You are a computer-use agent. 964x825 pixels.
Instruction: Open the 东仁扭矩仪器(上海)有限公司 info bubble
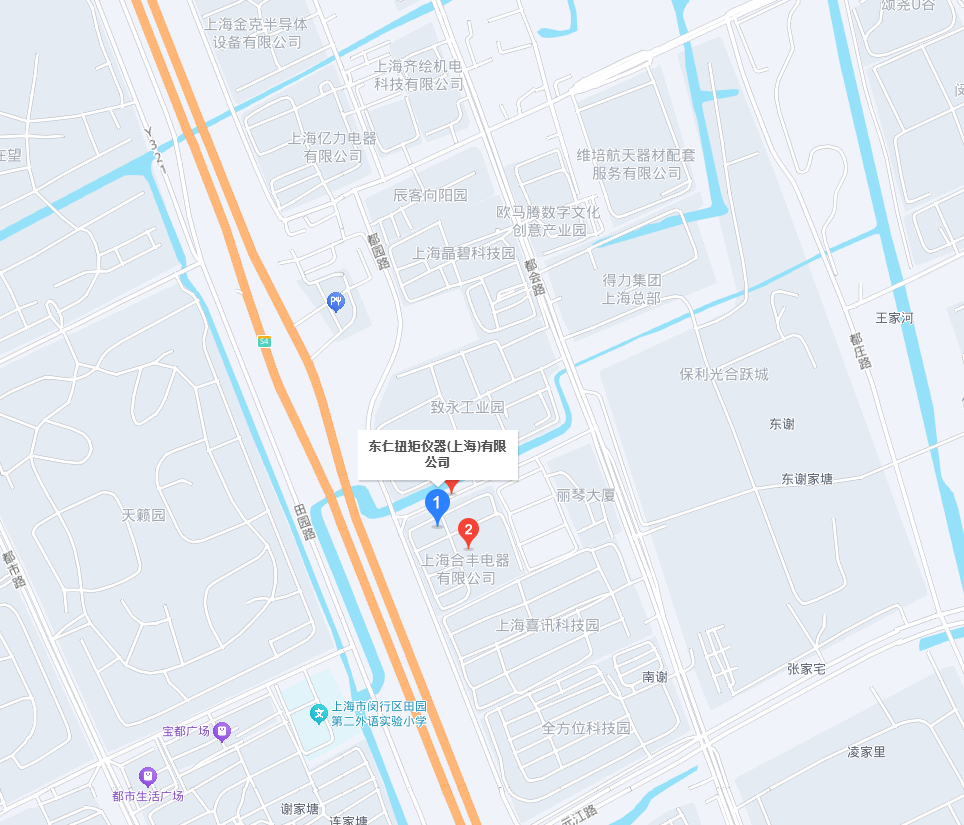click(x=438, y=455)
